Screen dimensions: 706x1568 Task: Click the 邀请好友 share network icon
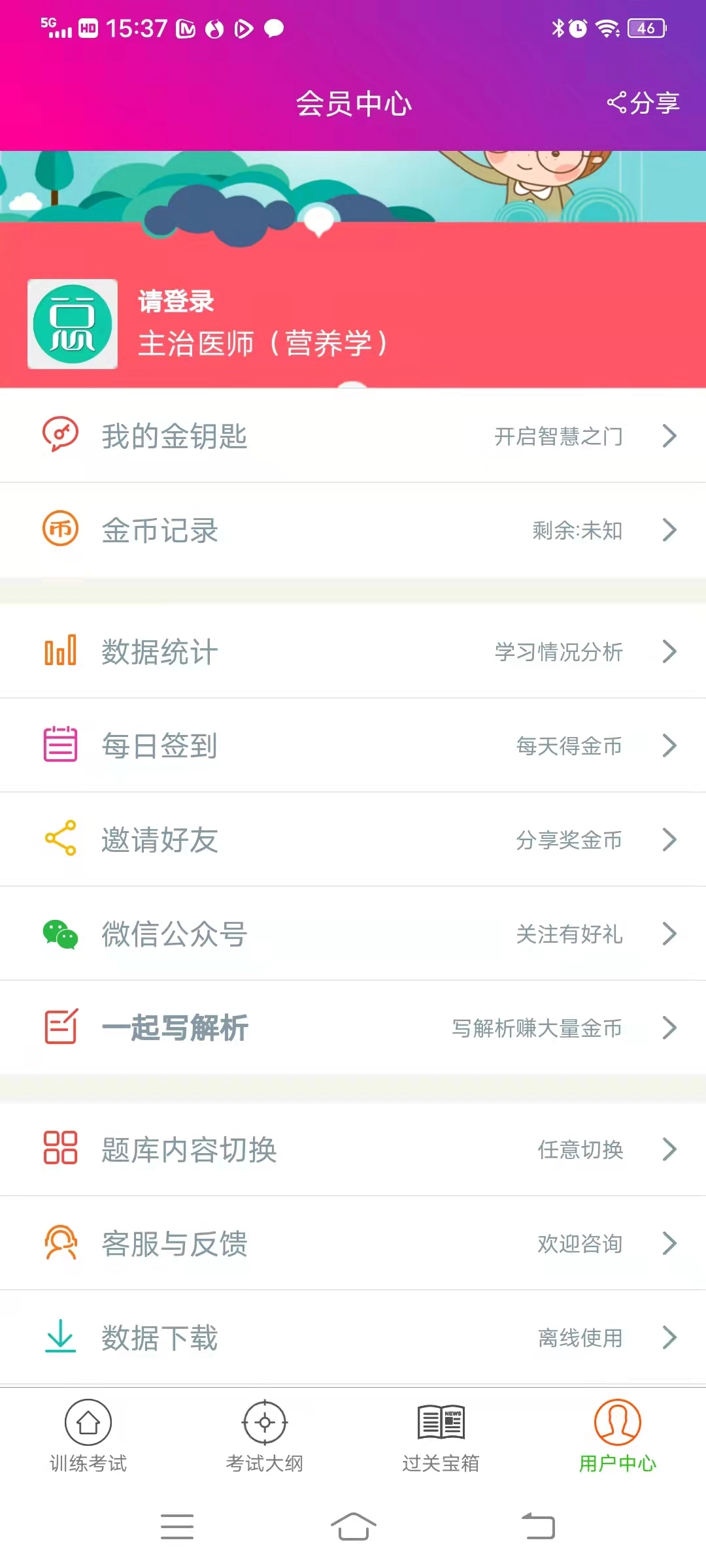[60, 839]
